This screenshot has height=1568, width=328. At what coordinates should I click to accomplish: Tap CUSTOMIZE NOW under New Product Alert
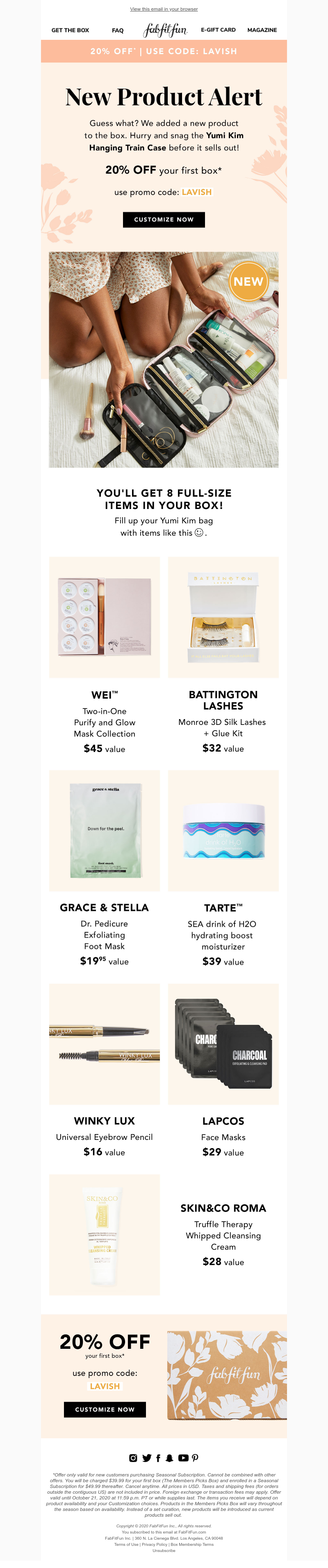[164, 220]
